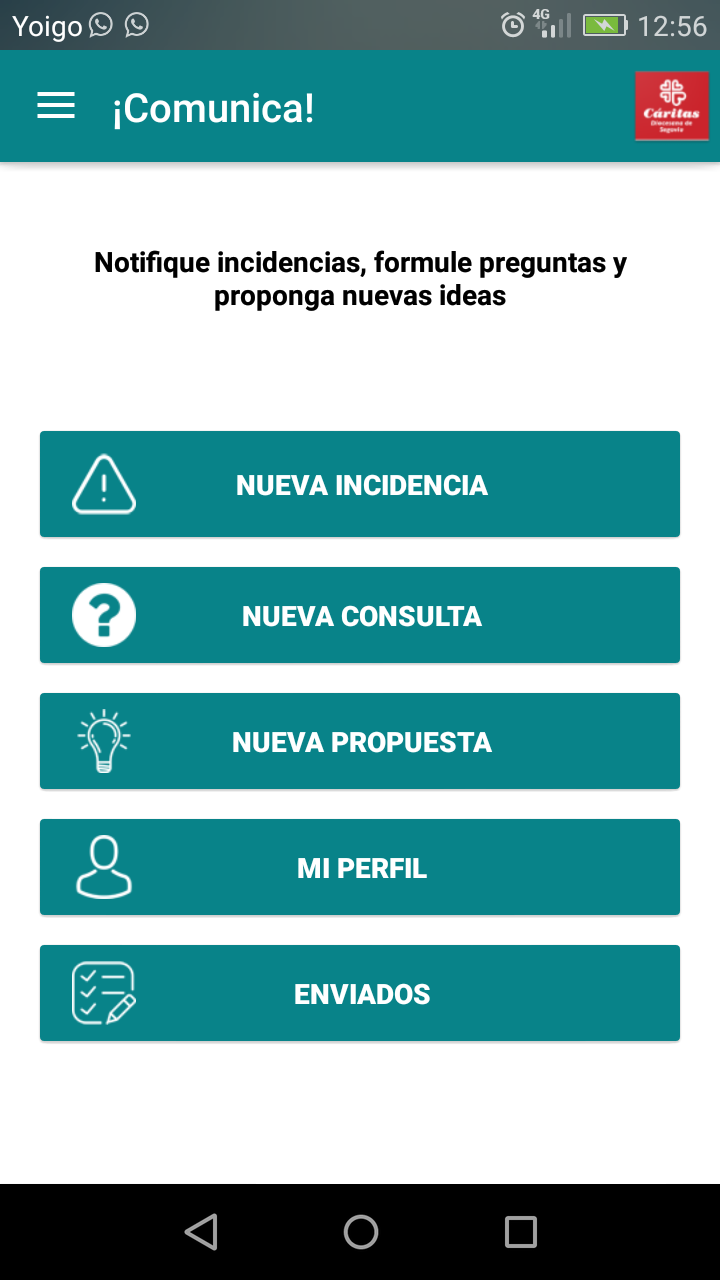Create a Nueva Propuesta

pos(360,741)
